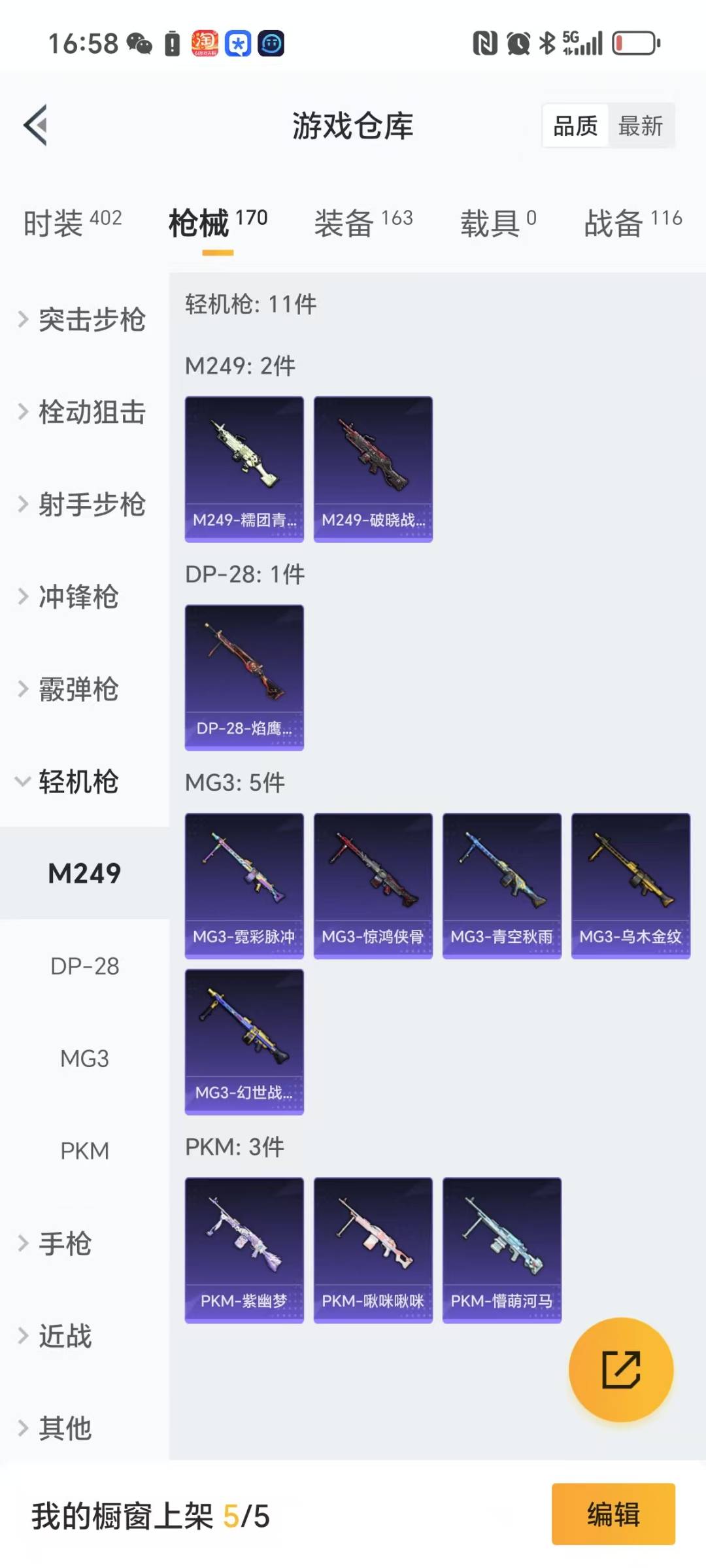Sort the warehouse by 最新

tap(640, 126)
